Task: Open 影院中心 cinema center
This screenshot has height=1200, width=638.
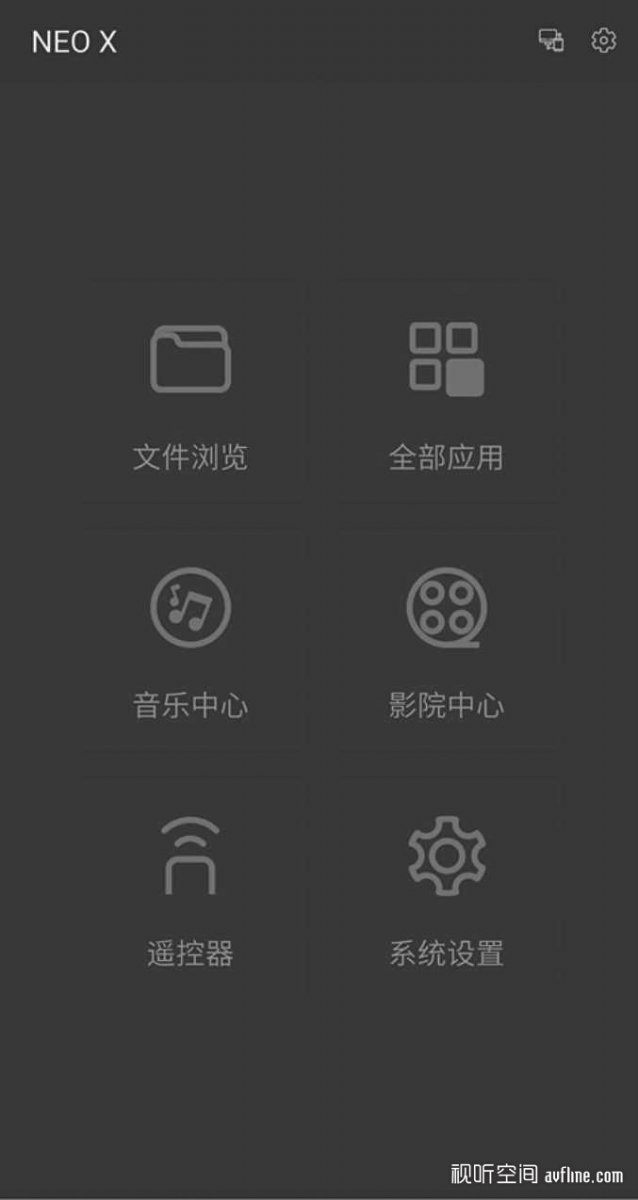Action: [x=446, y=640]
